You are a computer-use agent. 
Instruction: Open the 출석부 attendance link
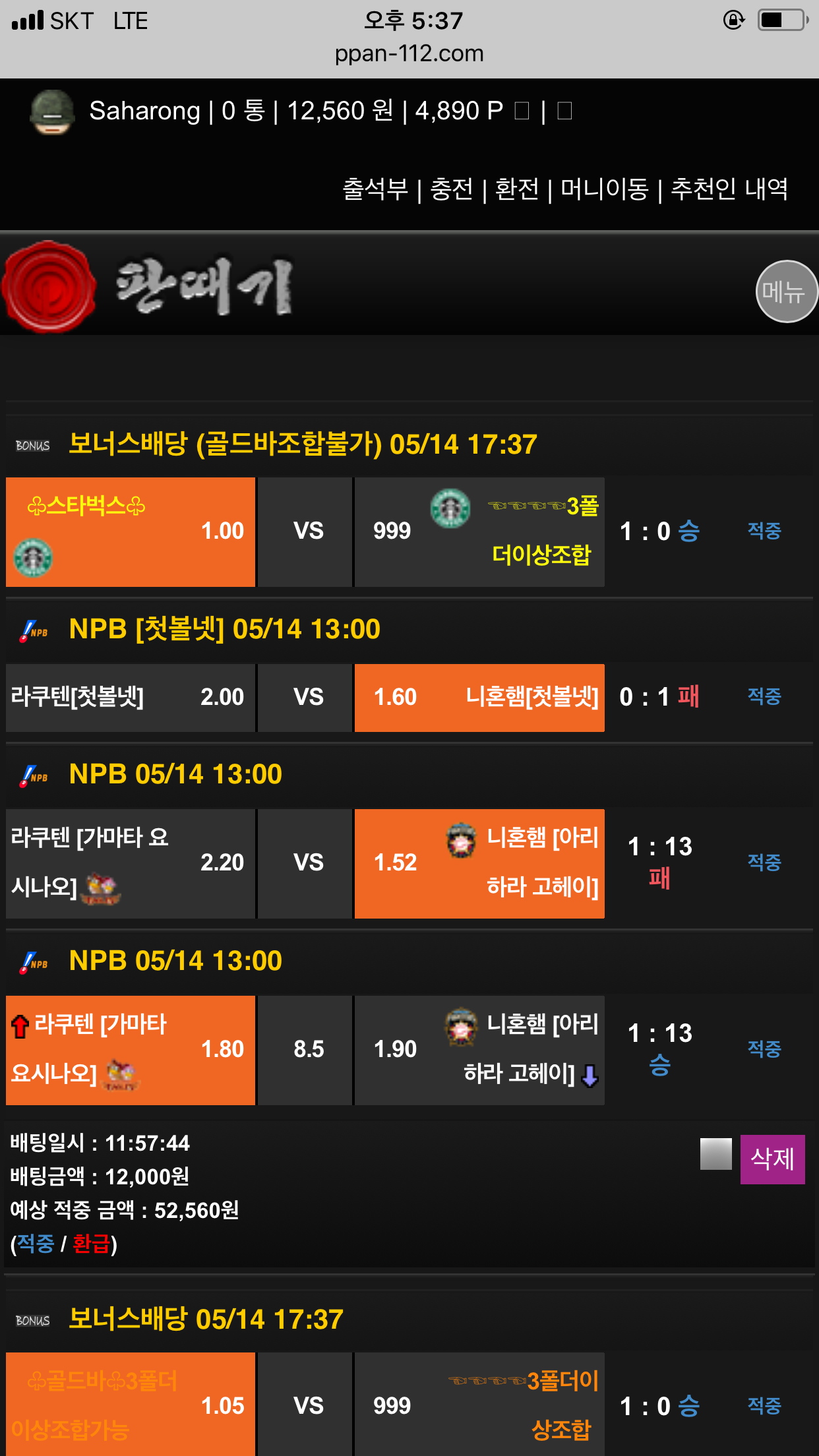pyautogui.click(x=375, y=189)
